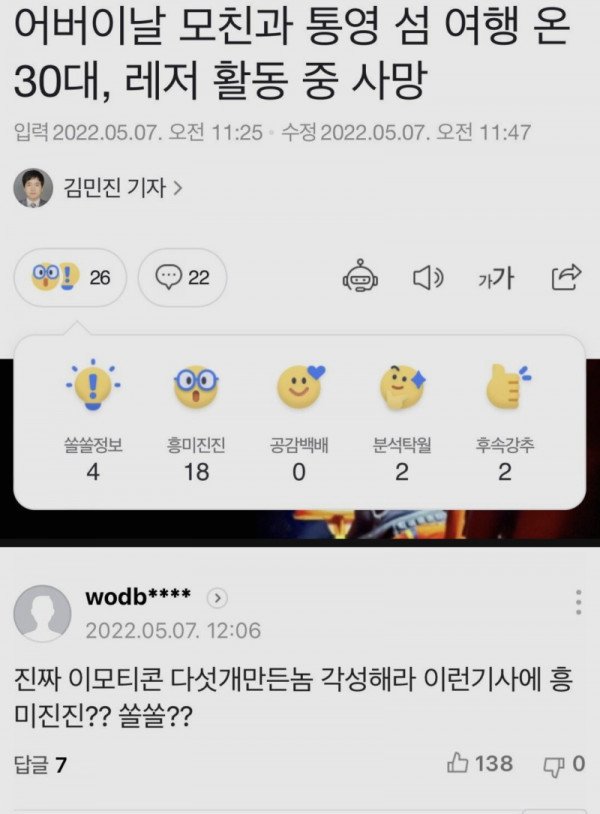Dislike wodb****'s comment with thumbs down
This screenshot has width=600, height=814.
coord(563,765)
